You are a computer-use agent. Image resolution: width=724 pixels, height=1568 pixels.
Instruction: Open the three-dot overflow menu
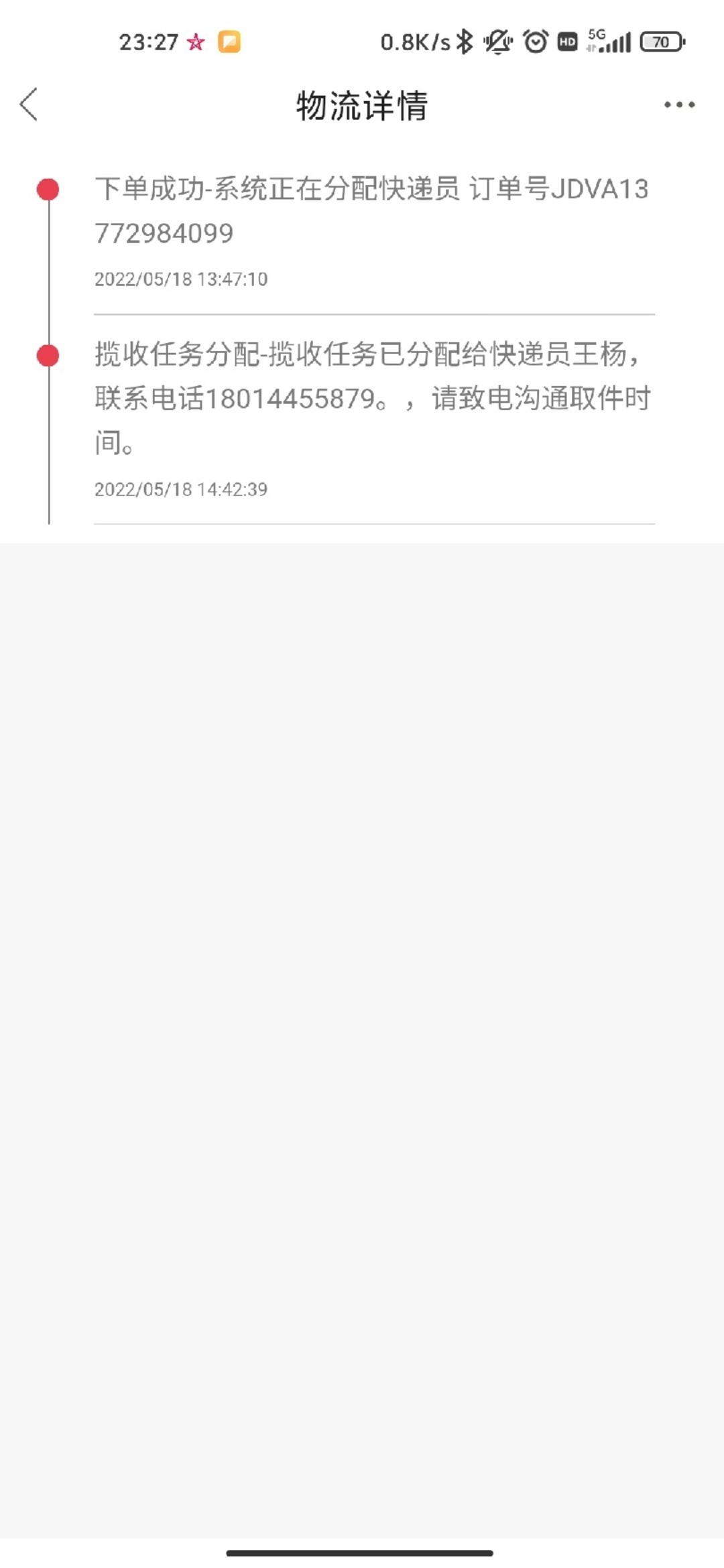[679, 105]
